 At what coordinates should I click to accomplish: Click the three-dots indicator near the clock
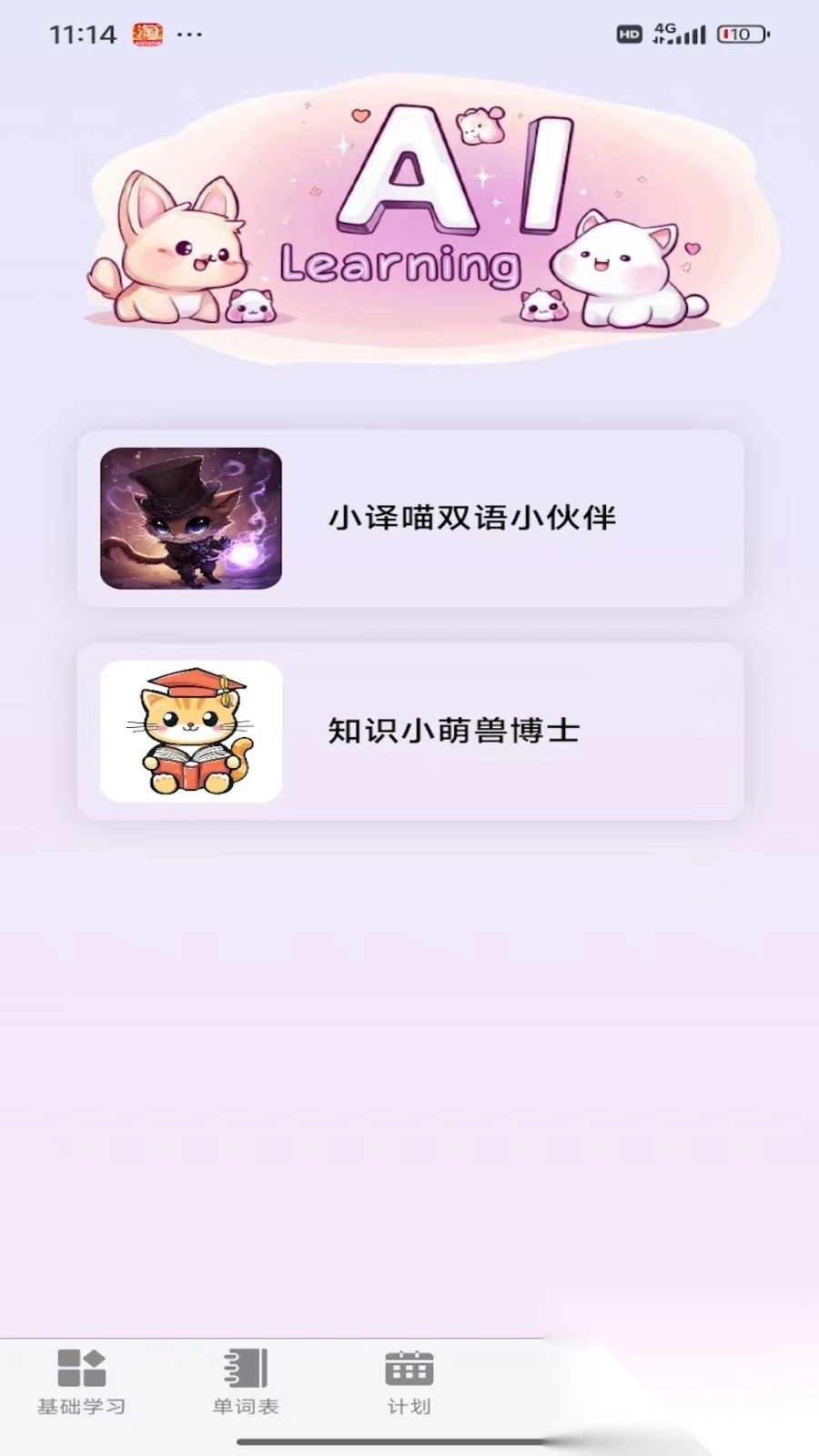coord(188,36)
